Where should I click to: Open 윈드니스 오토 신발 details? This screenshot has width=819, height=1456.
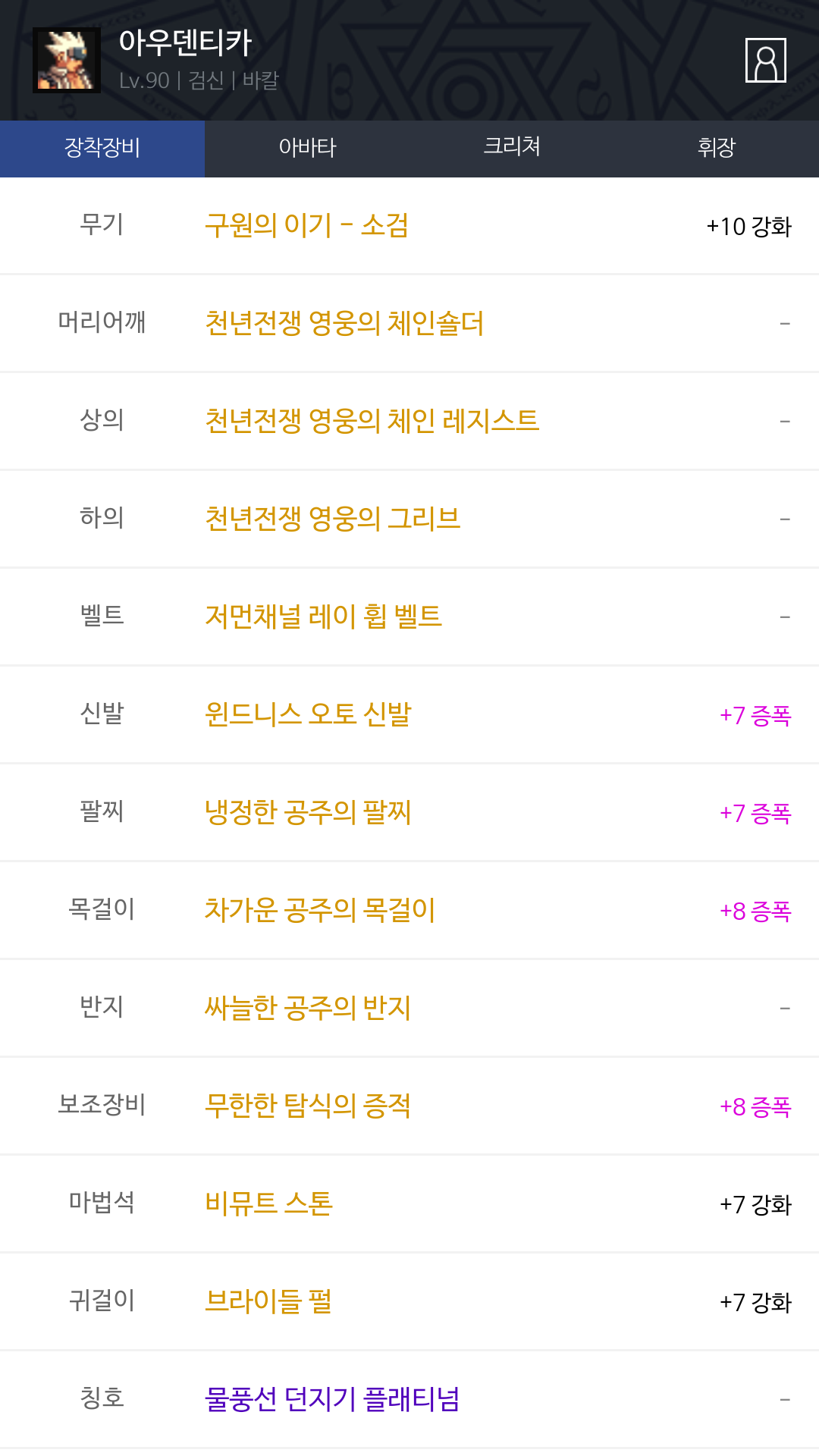pos(308,715)
